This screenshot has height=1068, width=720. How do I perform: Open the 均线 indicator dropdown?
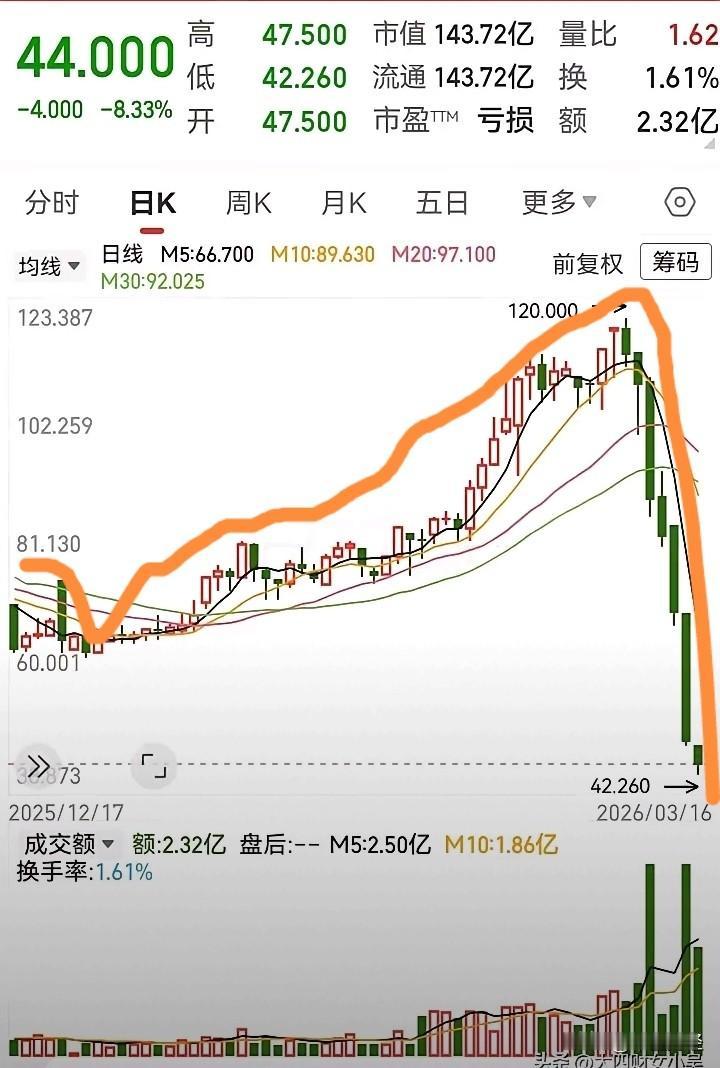pyautogui.click(x=50, y=266)
